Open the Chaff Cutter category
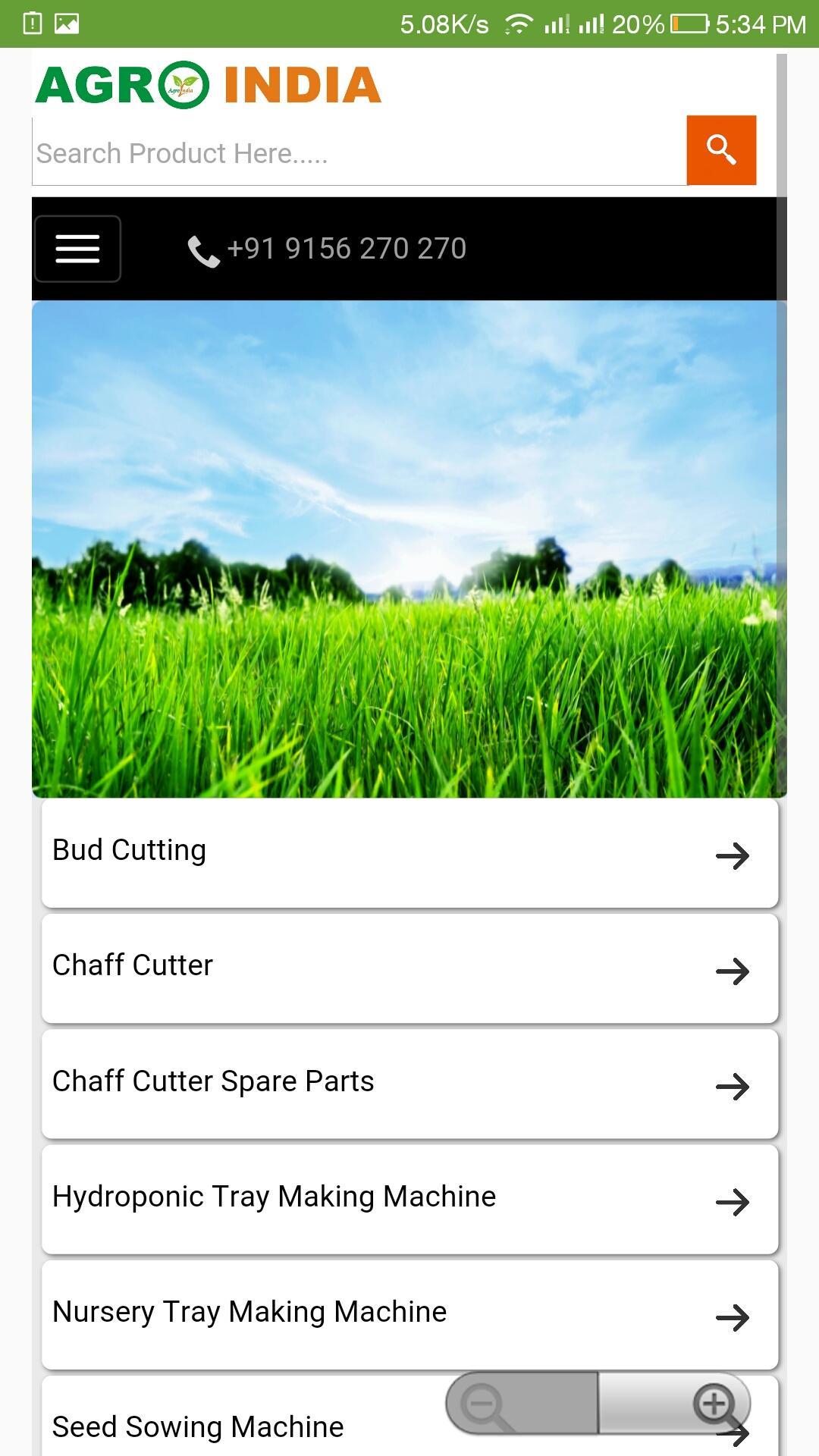 tap(409, 968)
